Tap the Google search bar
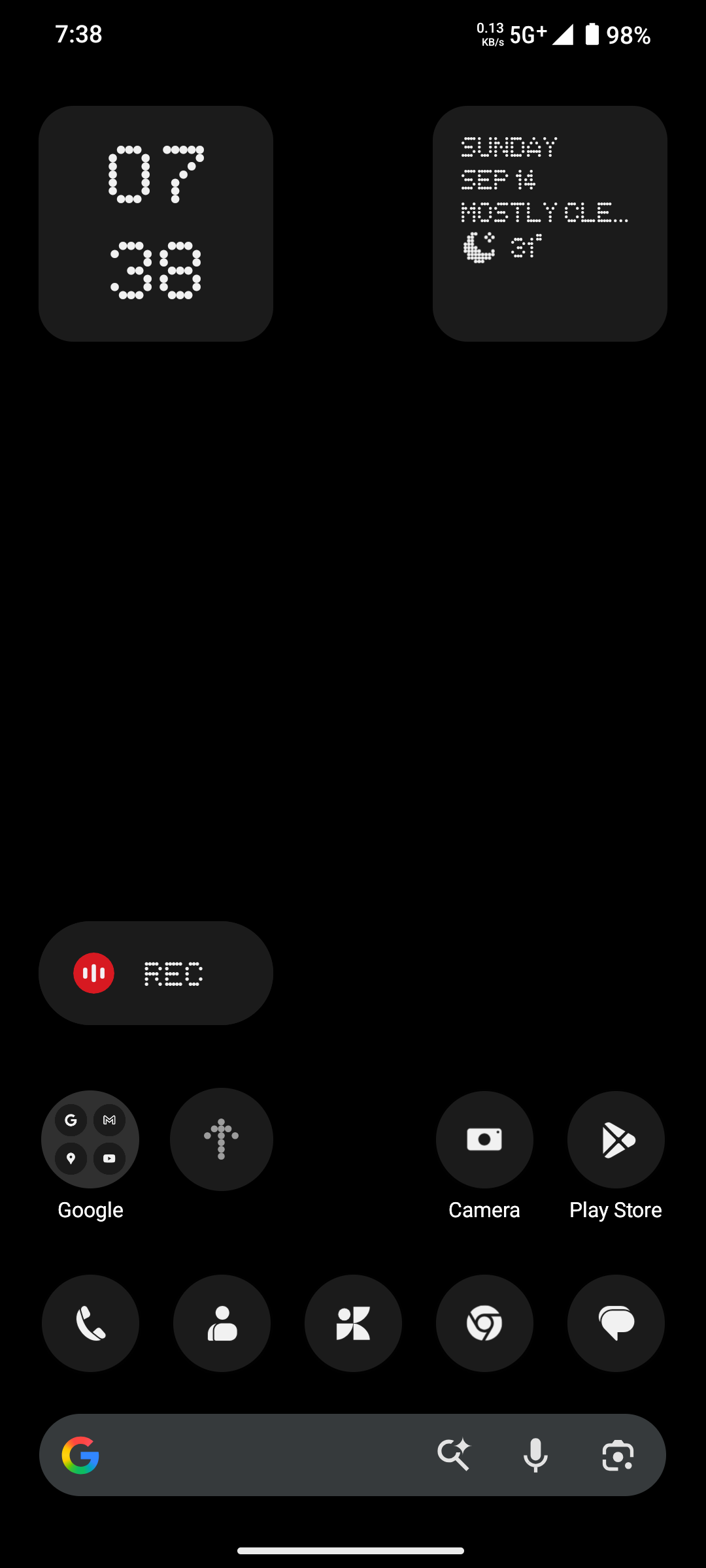The width and height of the screenshot is (706, 1568). pyautogui.click(x=261, y=1455)
